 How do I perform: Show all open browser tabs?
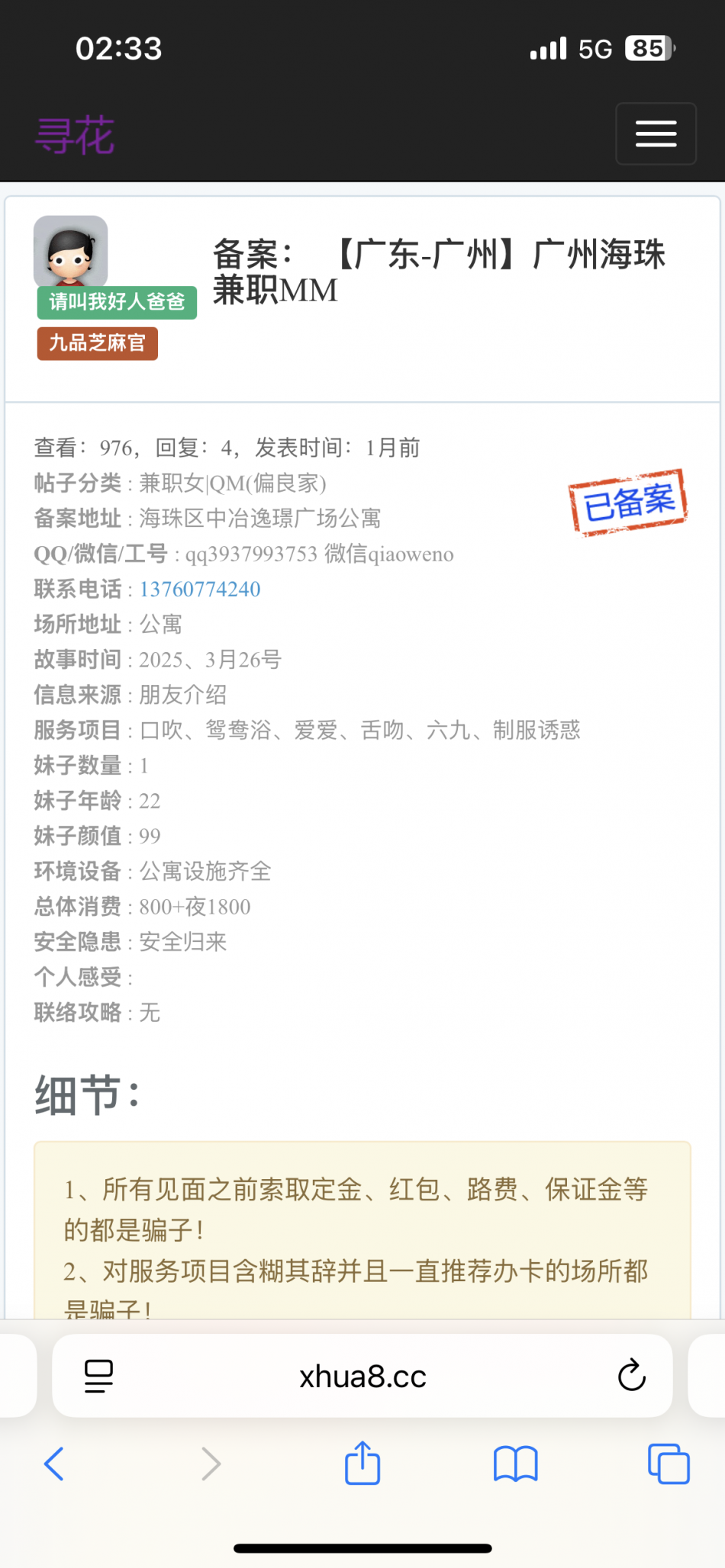click(x=669, y=1464)
